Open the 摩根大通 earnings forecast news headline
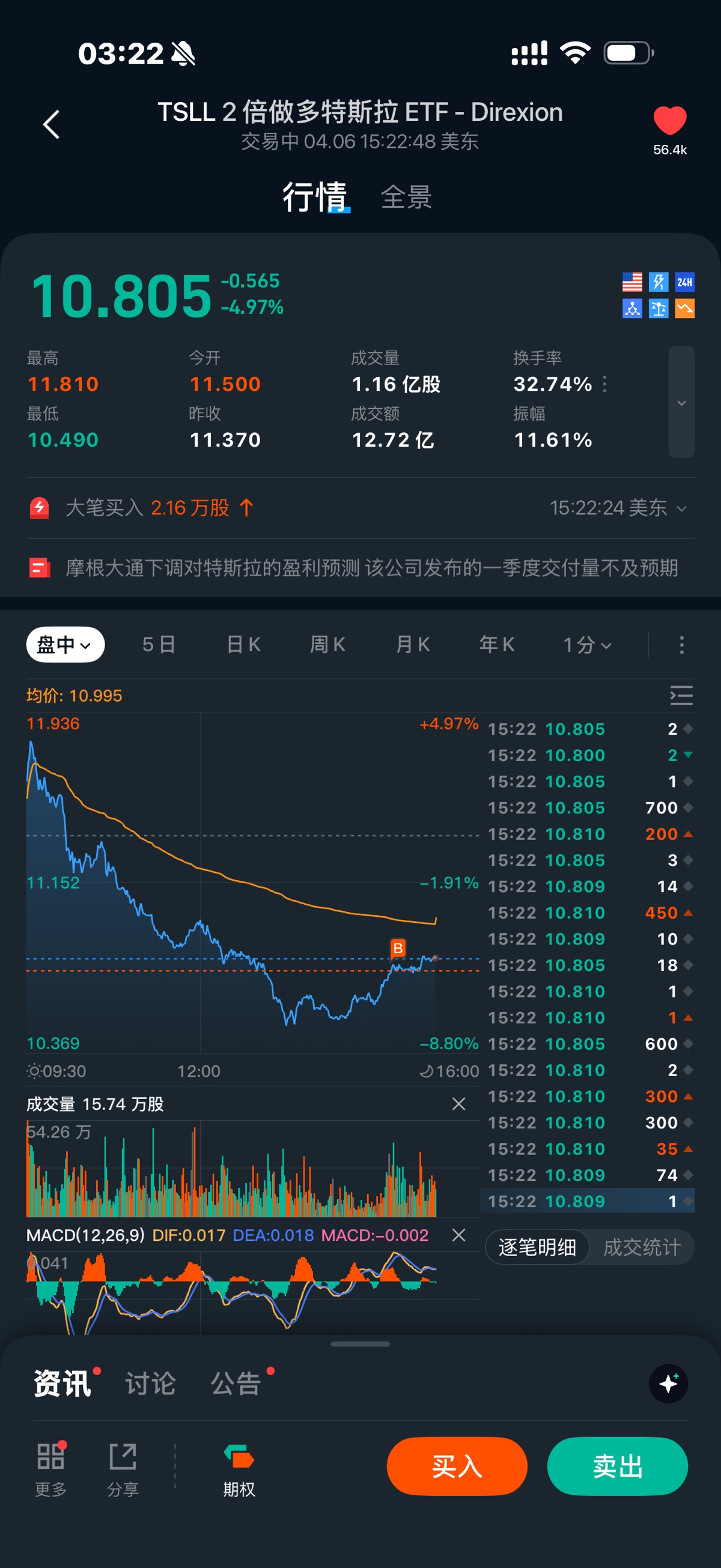This screenshot has height=1568, width=721. pos(371,568)
